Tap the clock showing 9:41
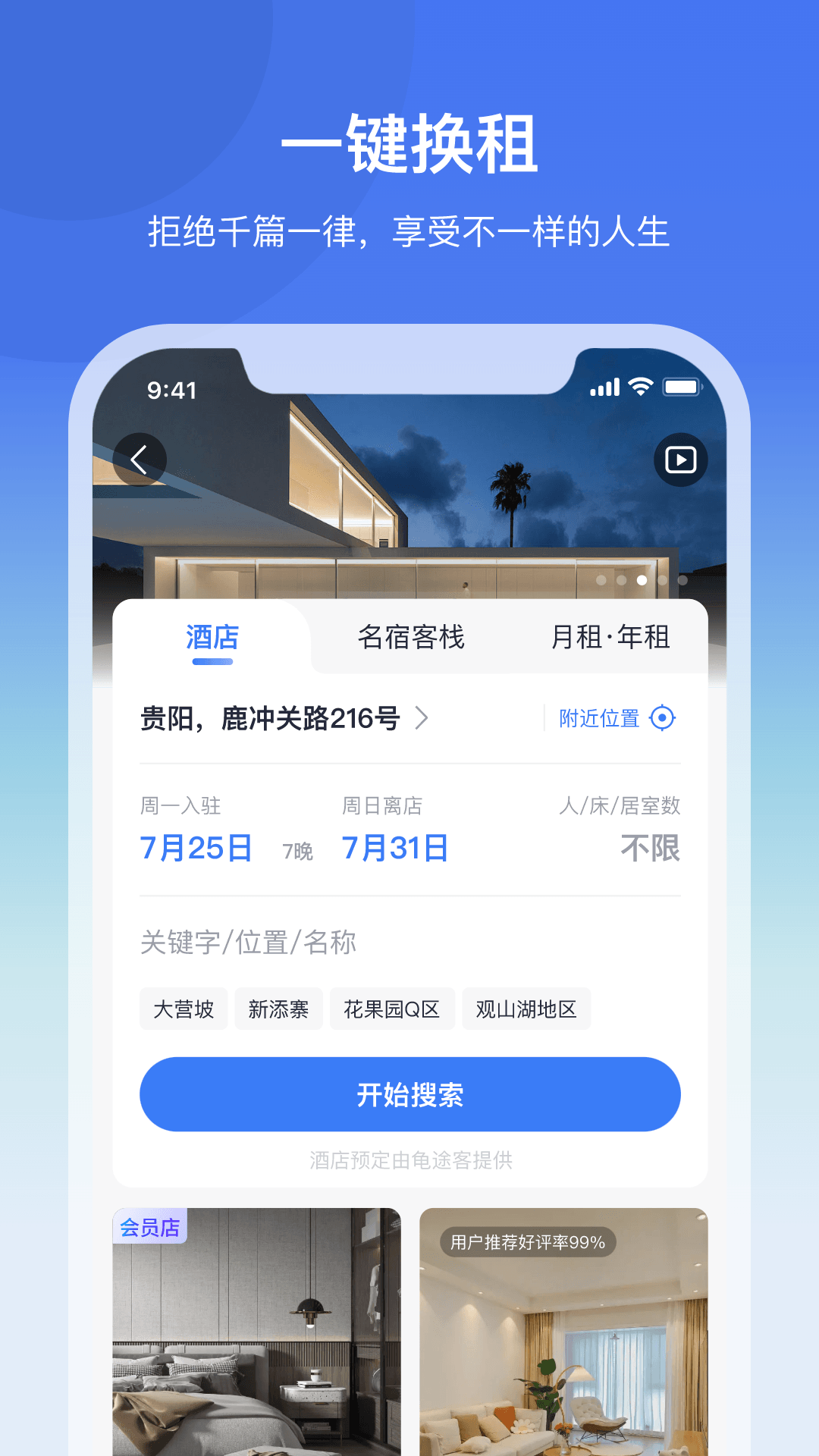This screenshot has height=1456, width=819. pos(171,391)
